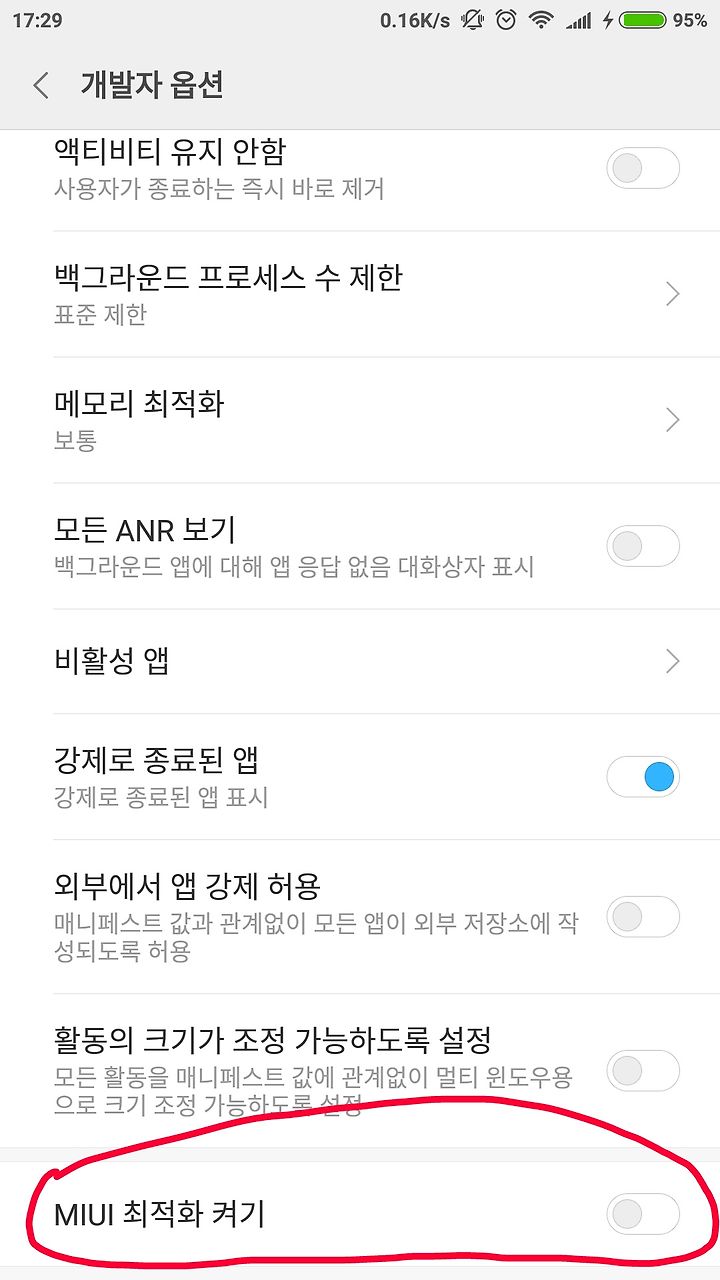Open 비활성 앱 list

coord(360,661)
